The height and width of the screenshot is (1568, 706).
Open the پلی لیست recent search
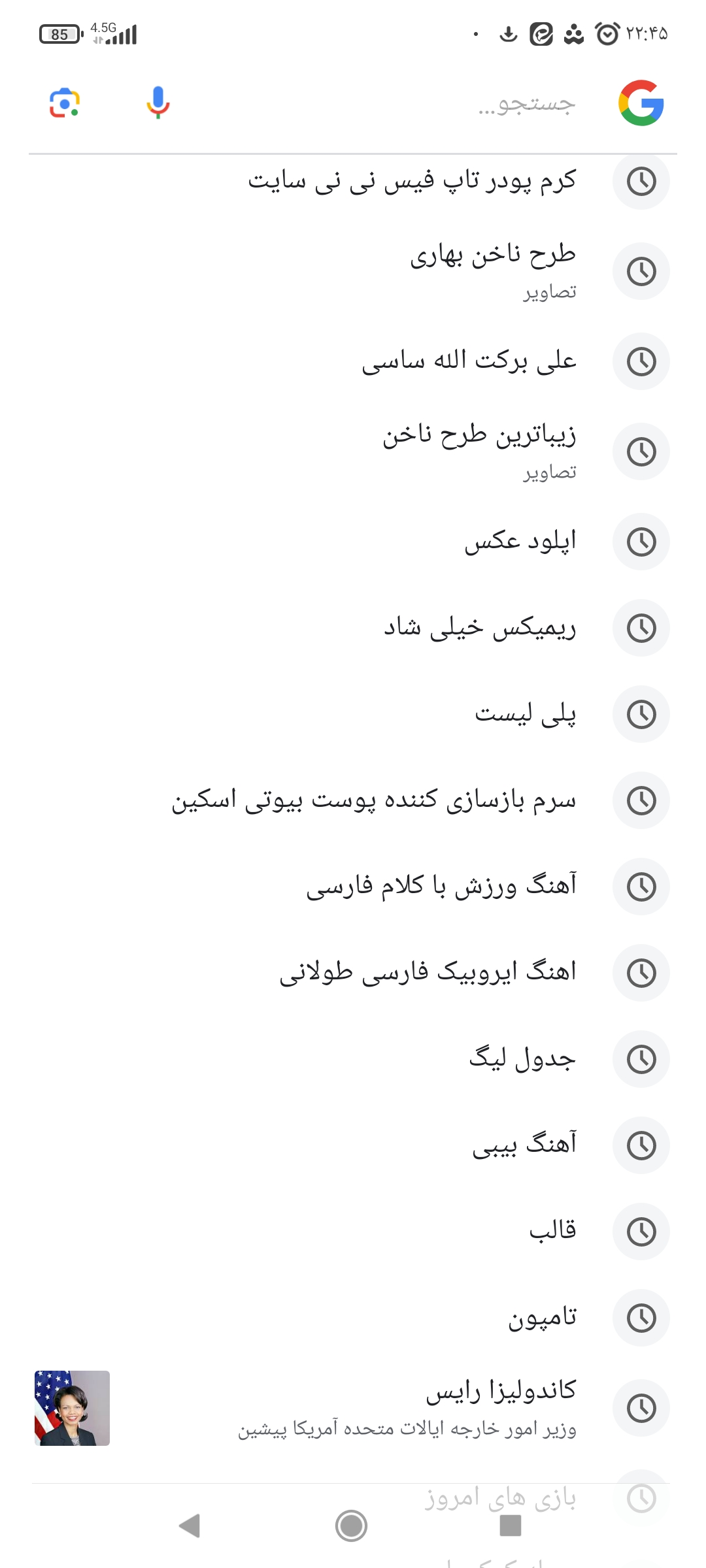353,714
